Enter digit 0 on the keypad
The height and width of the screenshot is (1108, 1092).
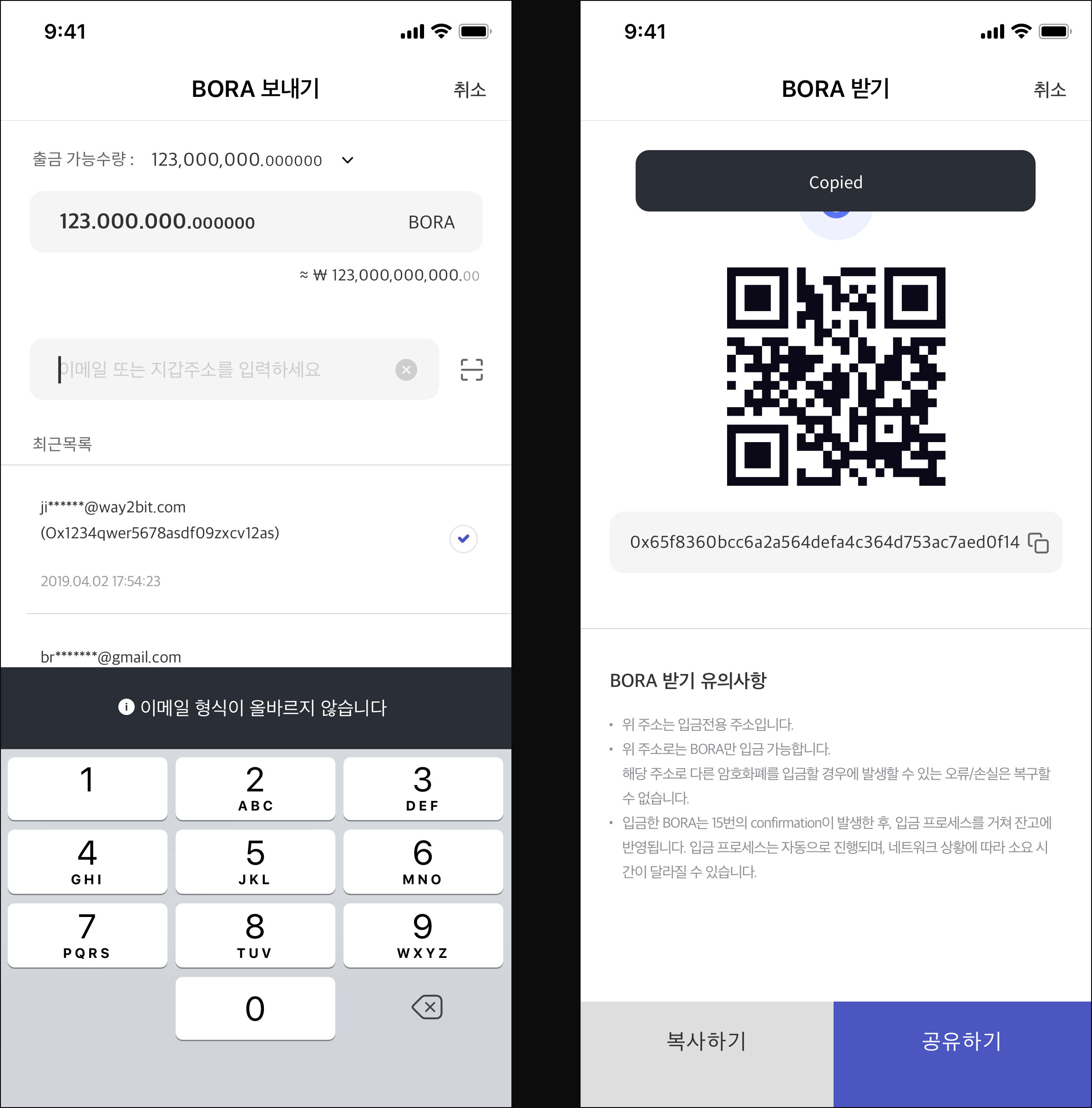pyautogui.click(x=255, y=1008)
